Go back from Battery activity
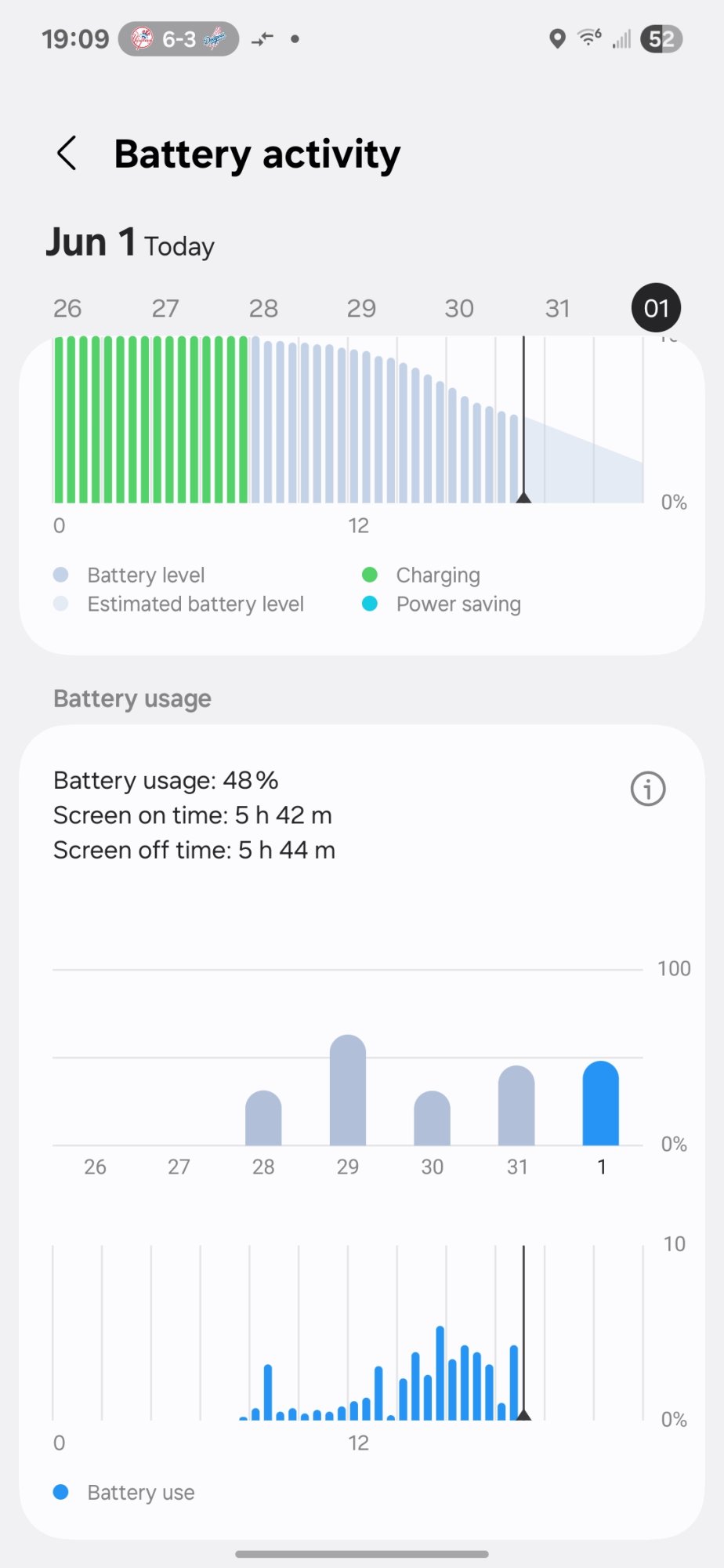This screenshot has height=1568, width=724. [67, 153]
